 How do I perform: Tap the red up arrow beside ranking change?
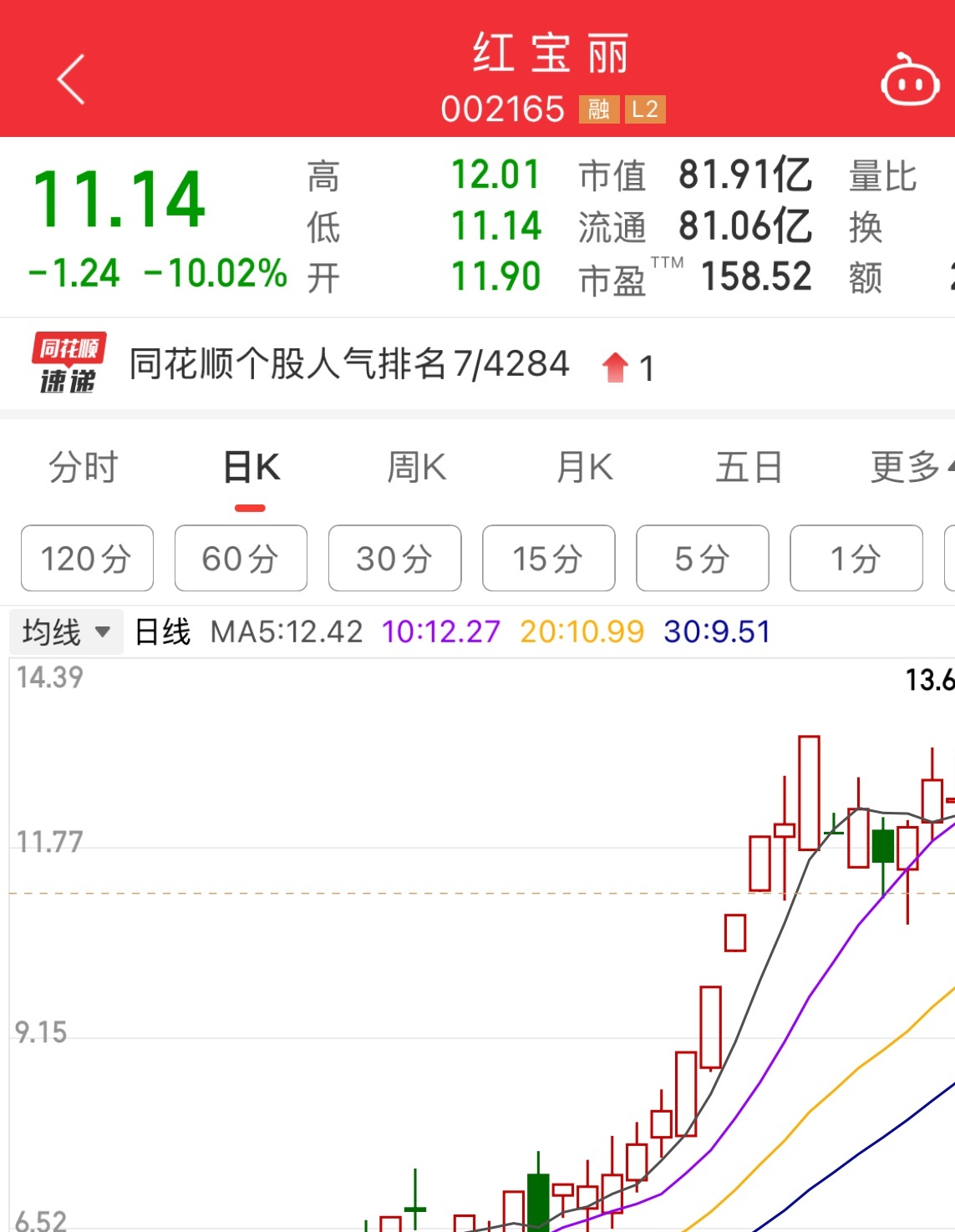616,365
